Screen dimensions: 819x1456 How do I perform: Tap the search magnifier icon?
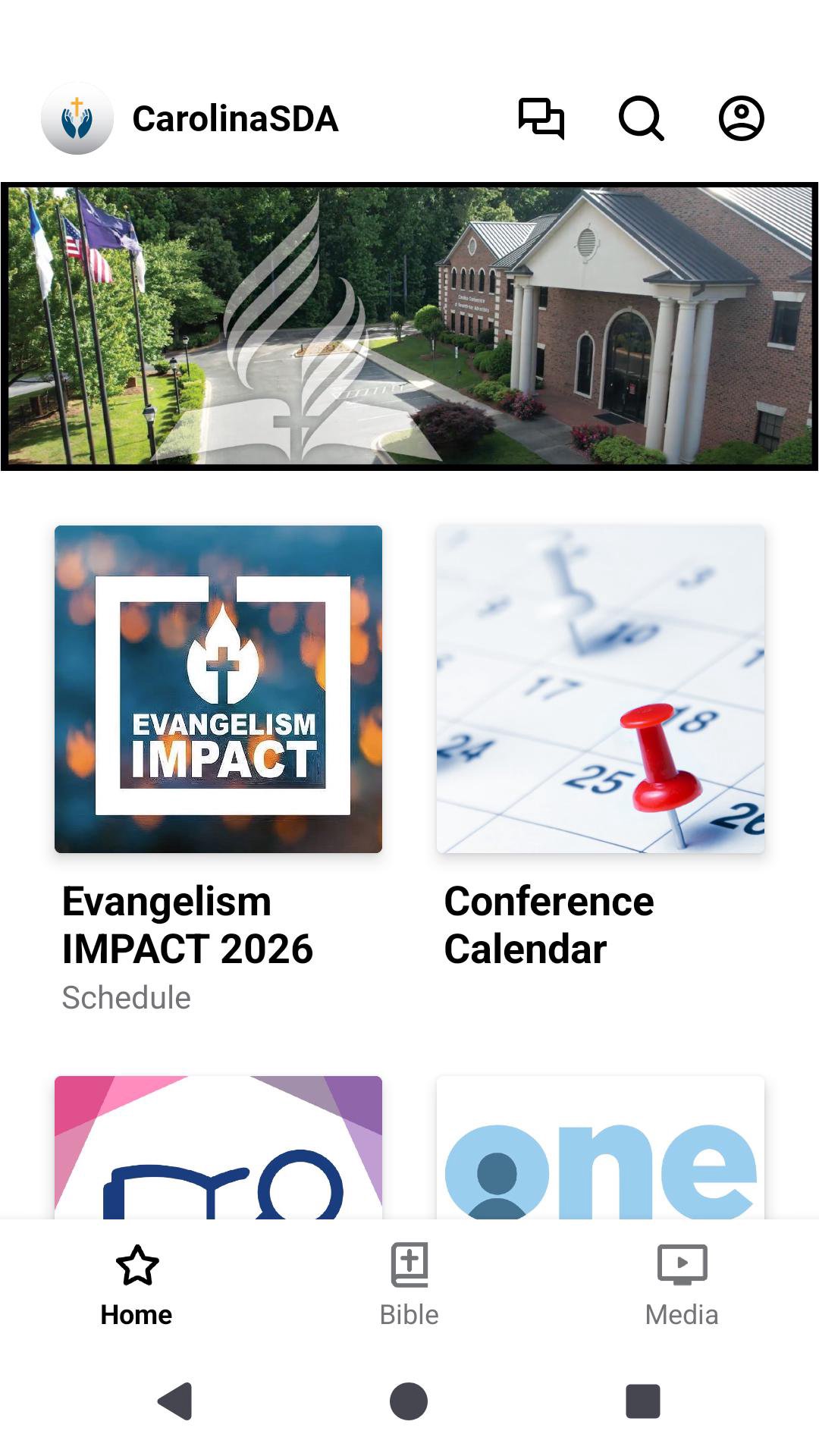(x=642, y=118)
